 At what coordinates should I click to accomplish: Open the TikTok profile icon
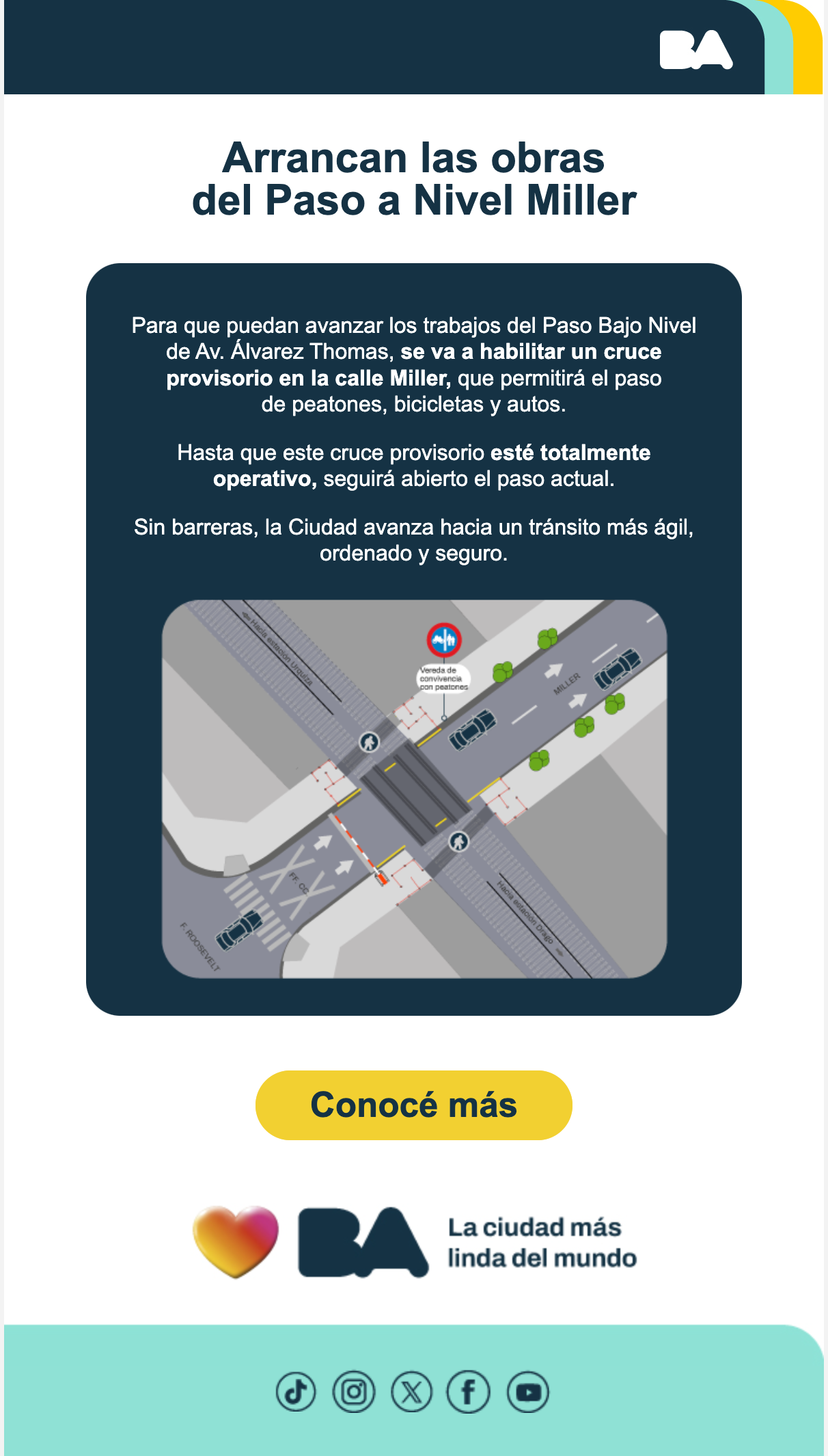click(296, 1392)
